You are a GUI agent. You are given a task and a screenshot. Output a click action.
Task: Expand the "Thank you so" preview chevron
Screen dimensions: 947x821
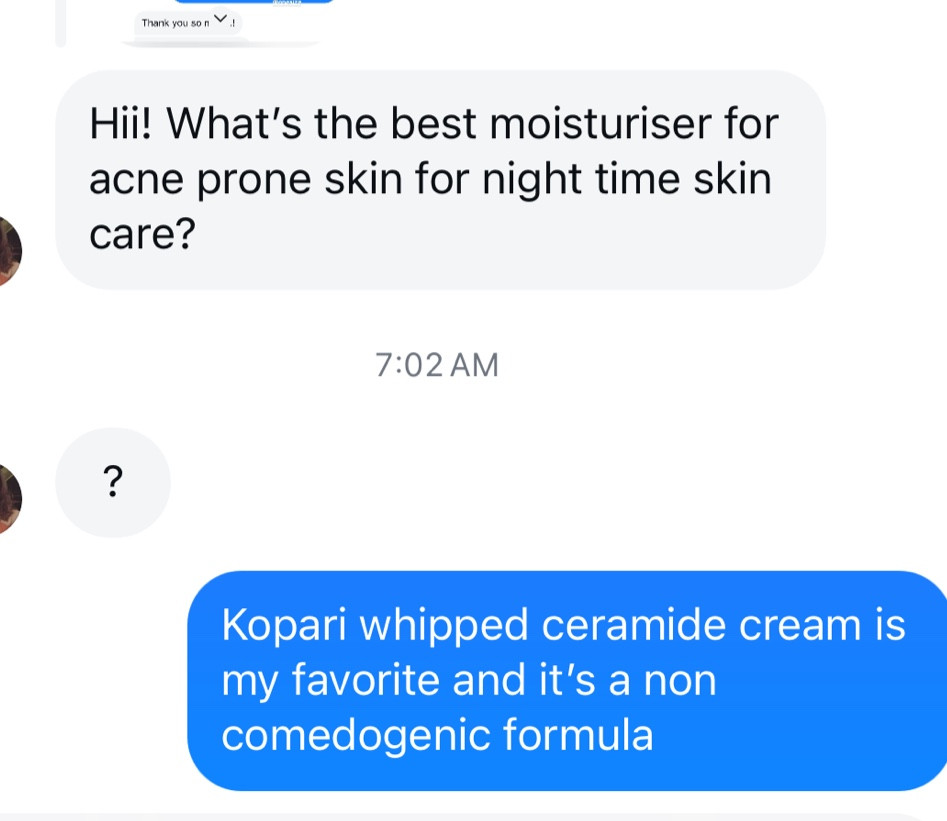[x=221, y=21]
